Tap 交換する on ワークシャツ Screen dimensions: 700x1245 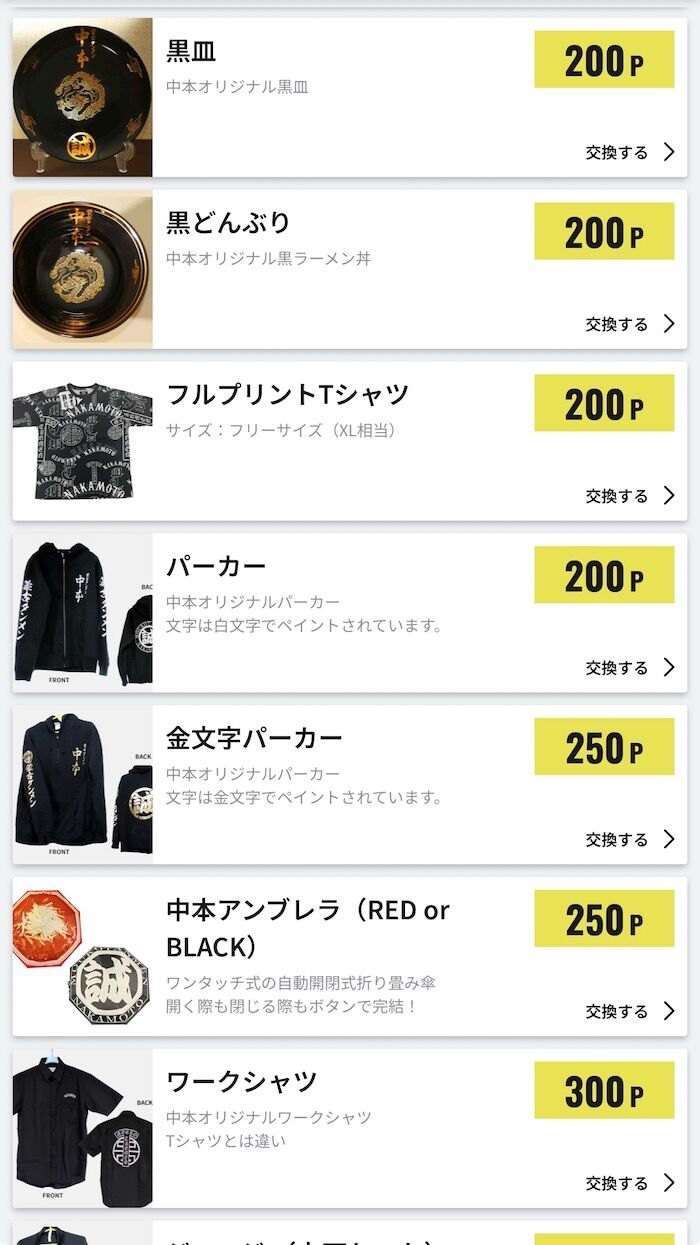(630, 1184)
